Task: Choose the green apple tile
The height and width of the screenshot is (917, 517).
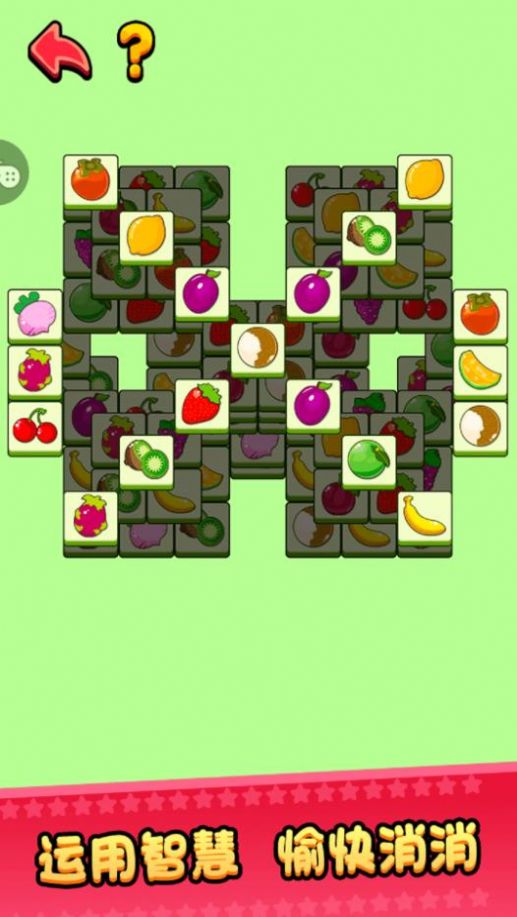Action: pos(369,462)
